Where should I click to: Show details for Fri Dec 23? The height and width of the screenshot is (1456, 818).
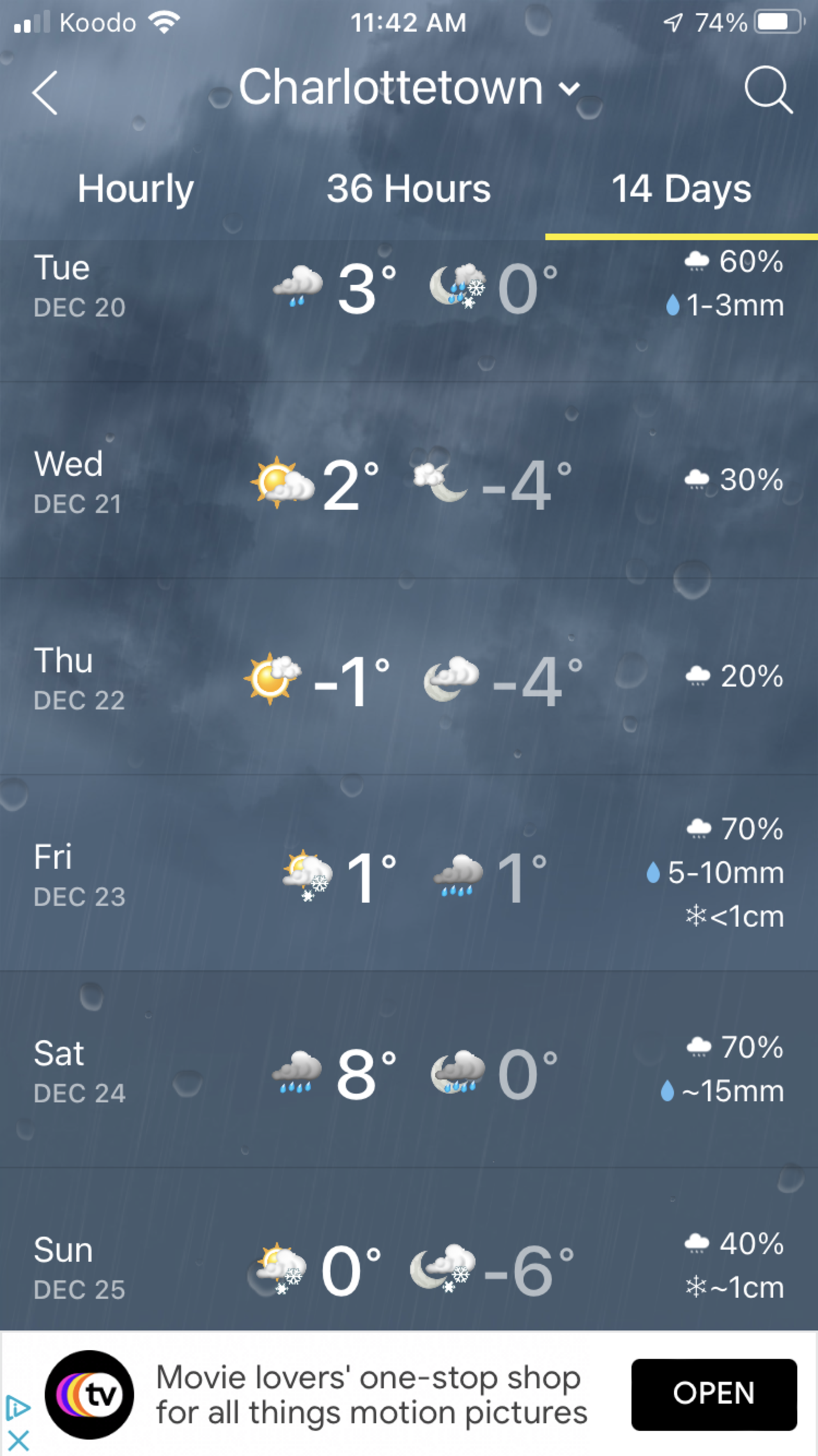(409, 875)
